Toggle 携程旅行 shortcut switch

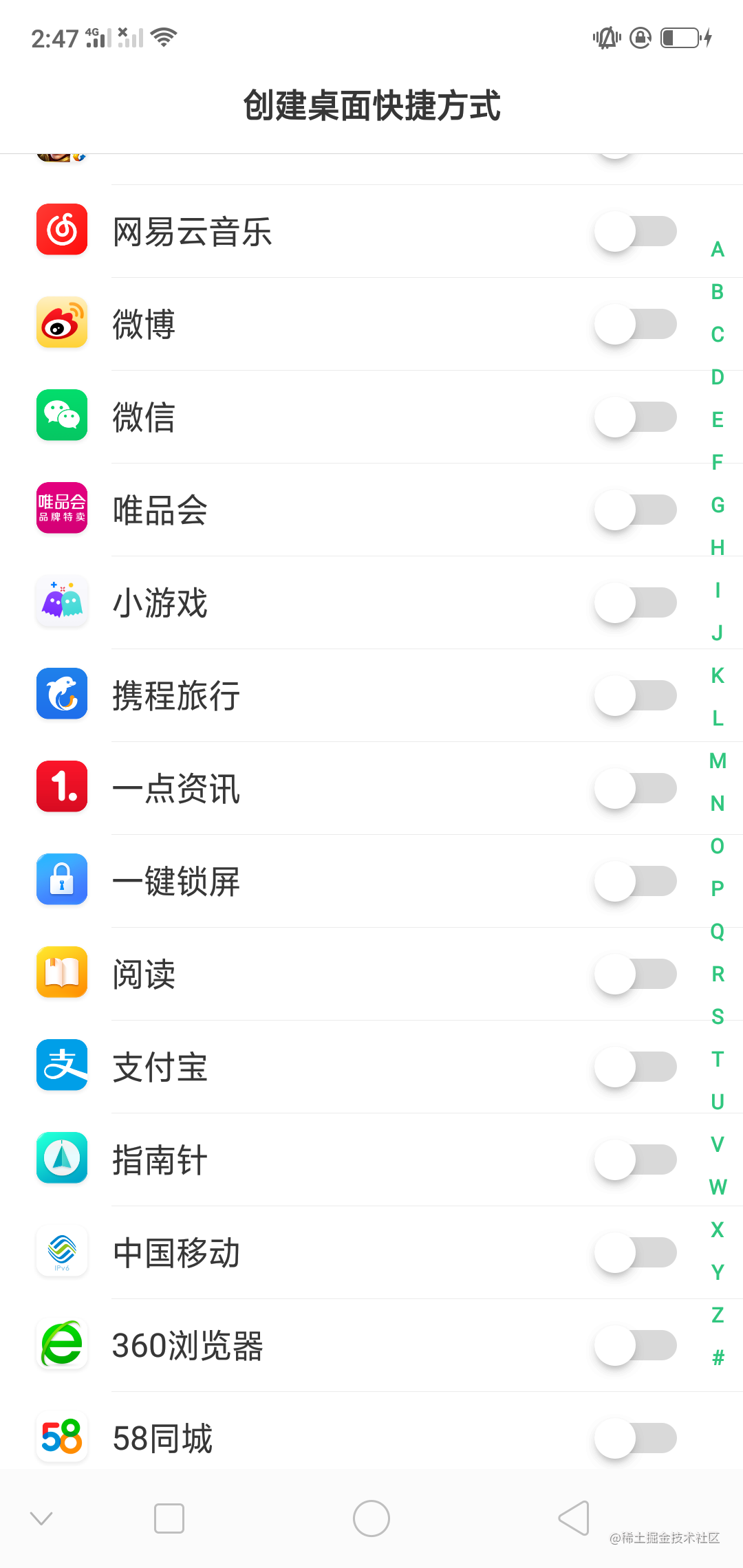(x=636, y=695)
